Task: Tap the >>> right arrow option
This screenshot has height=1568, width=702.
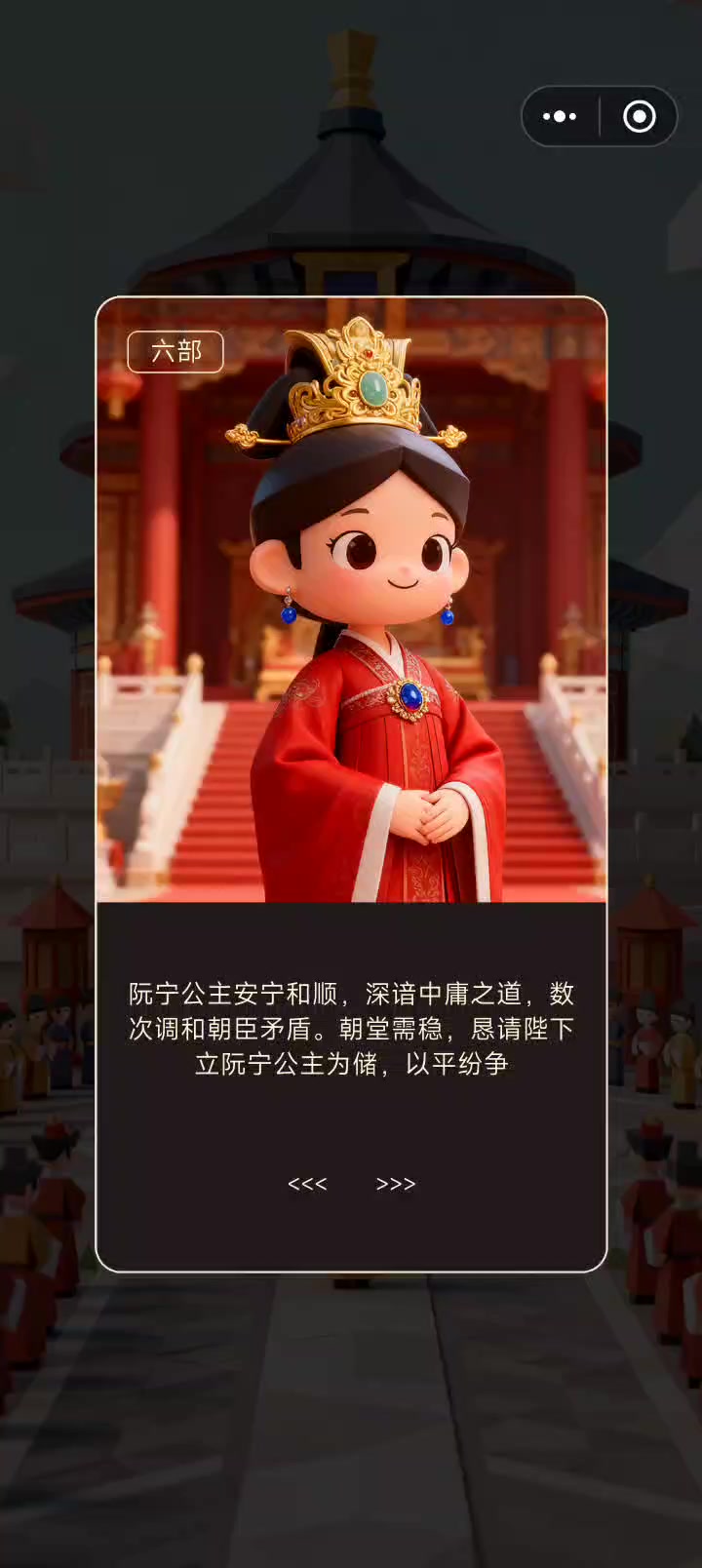Action: [x=396, y=1184]
